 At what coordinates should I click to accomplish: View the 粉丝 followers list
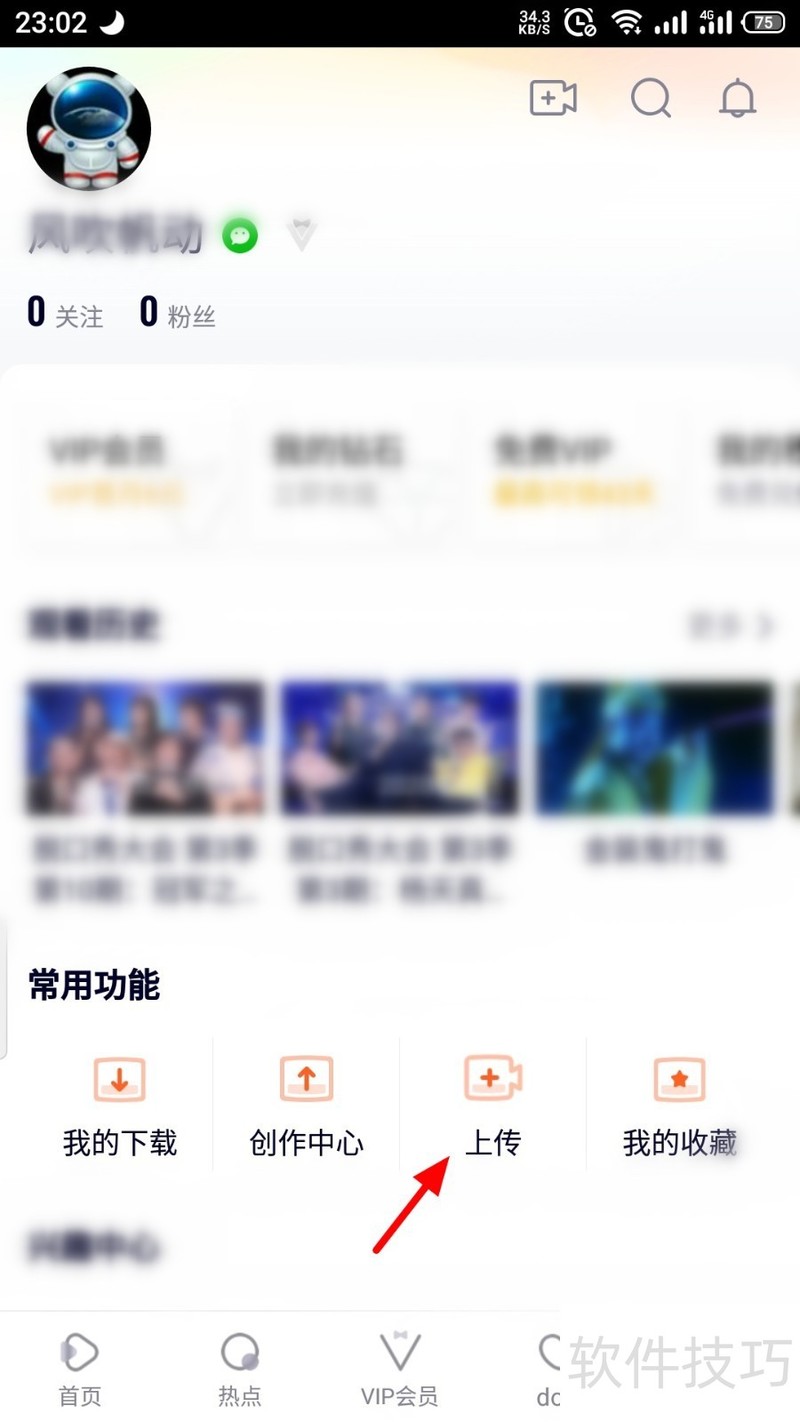click(x=178, y=314)
